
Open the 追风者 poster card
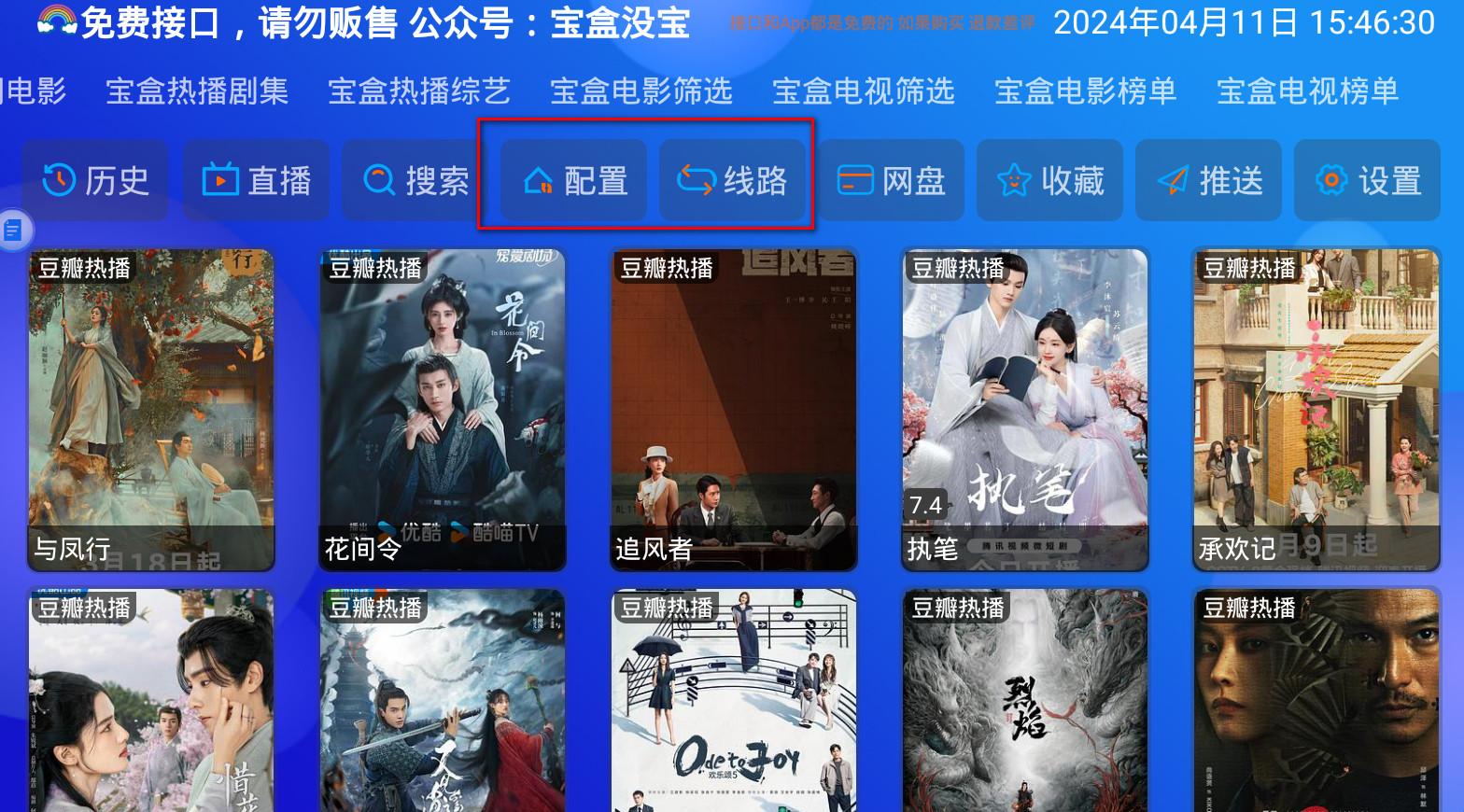pyautogui.click(x=734, y=409)
